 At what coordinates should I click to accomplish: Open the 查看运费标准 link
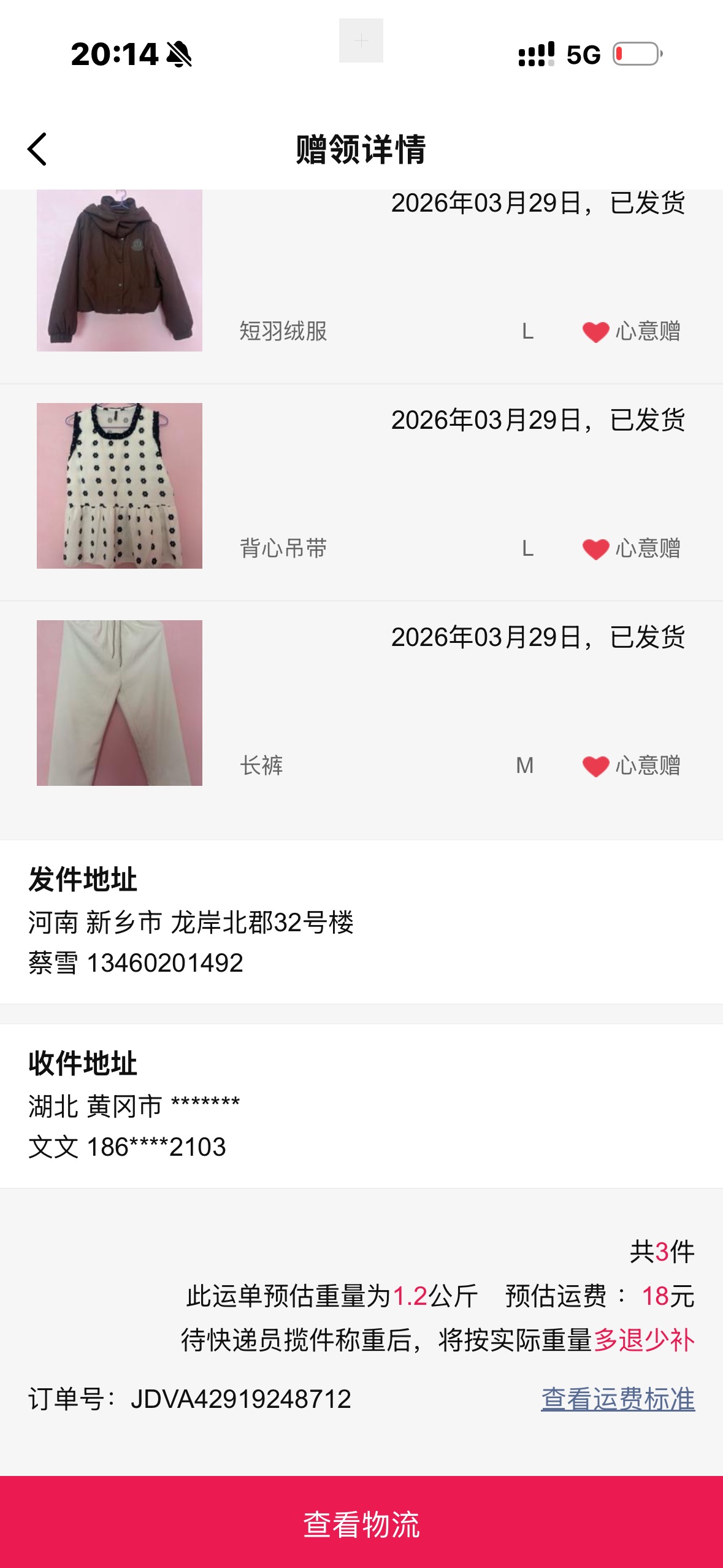tap(618, 1399)
